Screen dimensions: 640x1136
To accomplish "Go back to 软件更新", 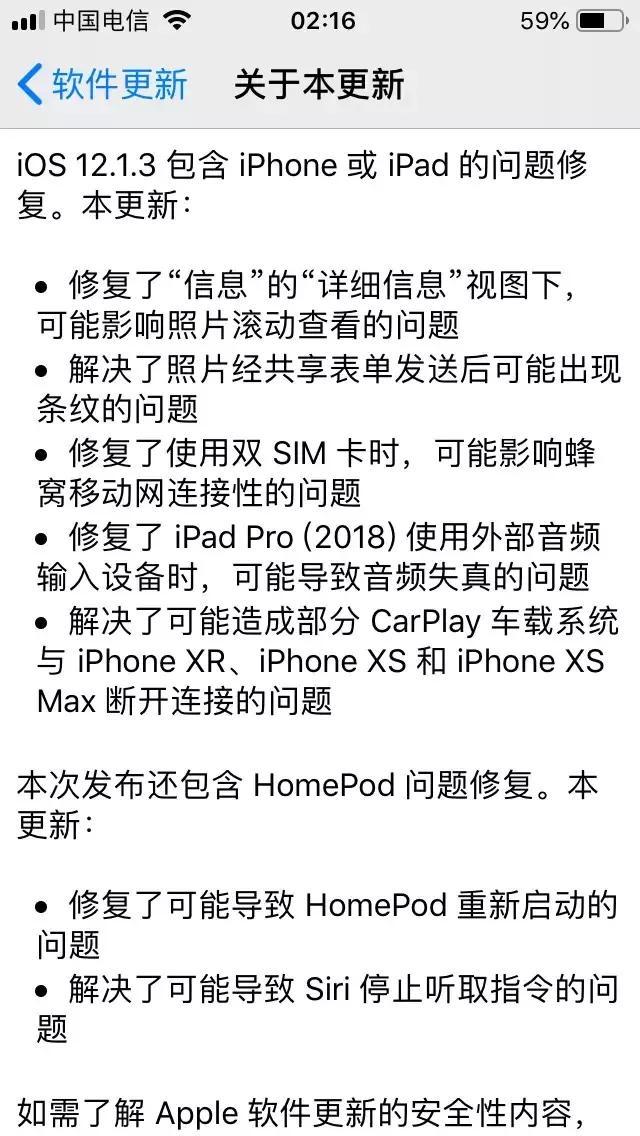I will [x=103, y=85].
